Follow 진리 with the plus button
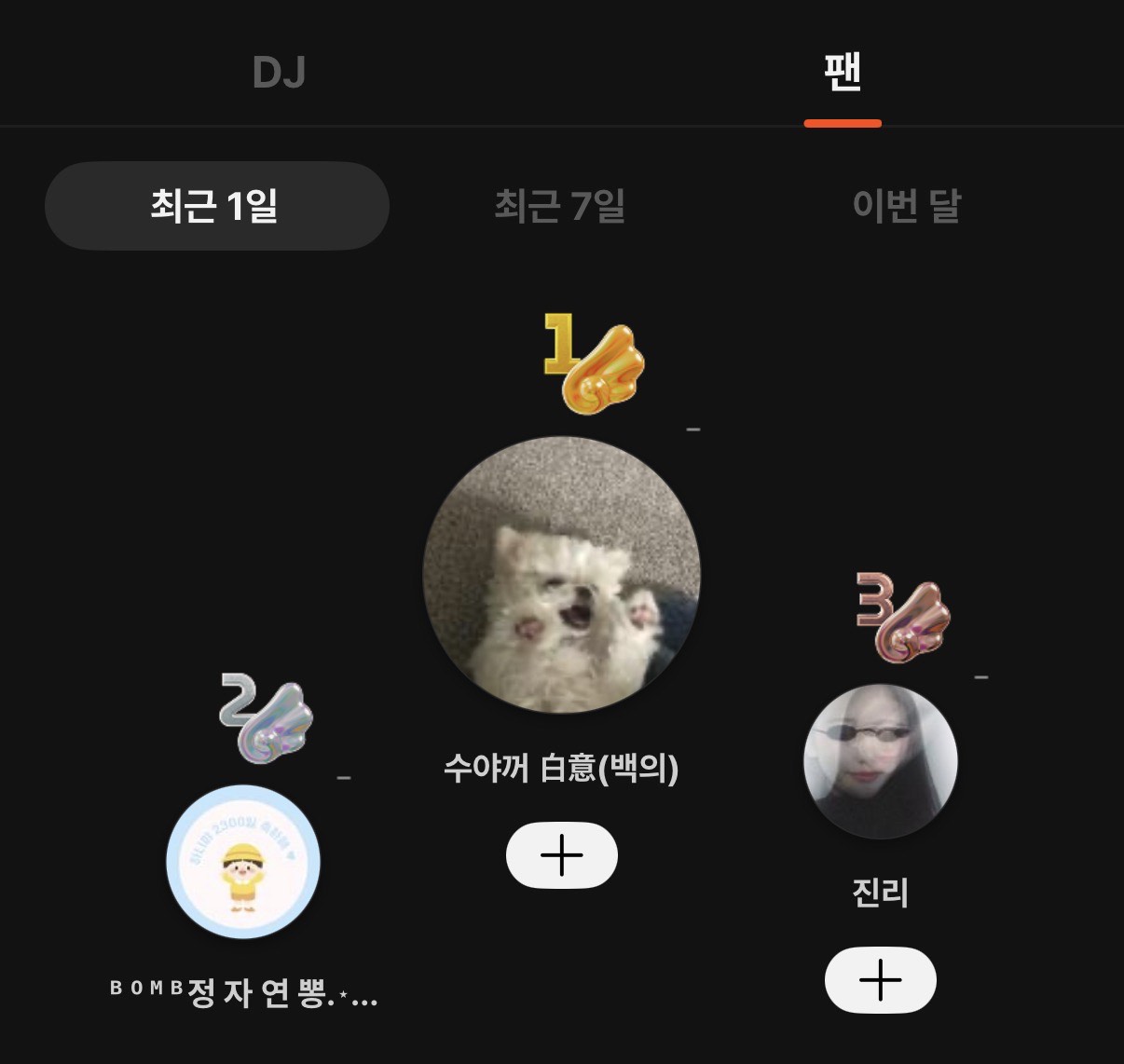Viewport: 1124px width, 1064px height. point(880,980)
